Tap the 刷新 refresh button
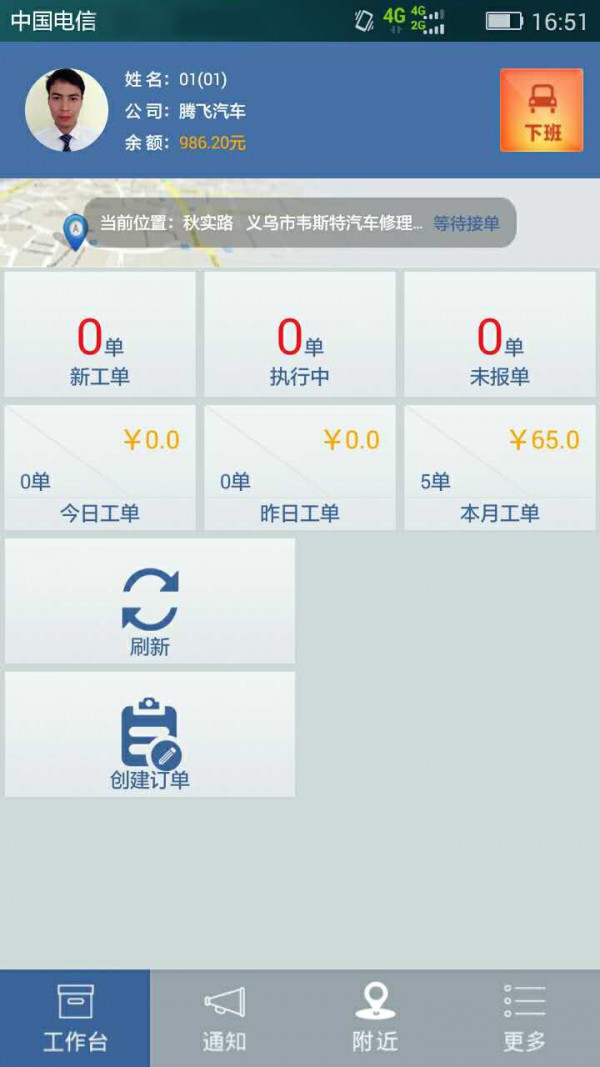600x1067 pixels. point(150,602)
